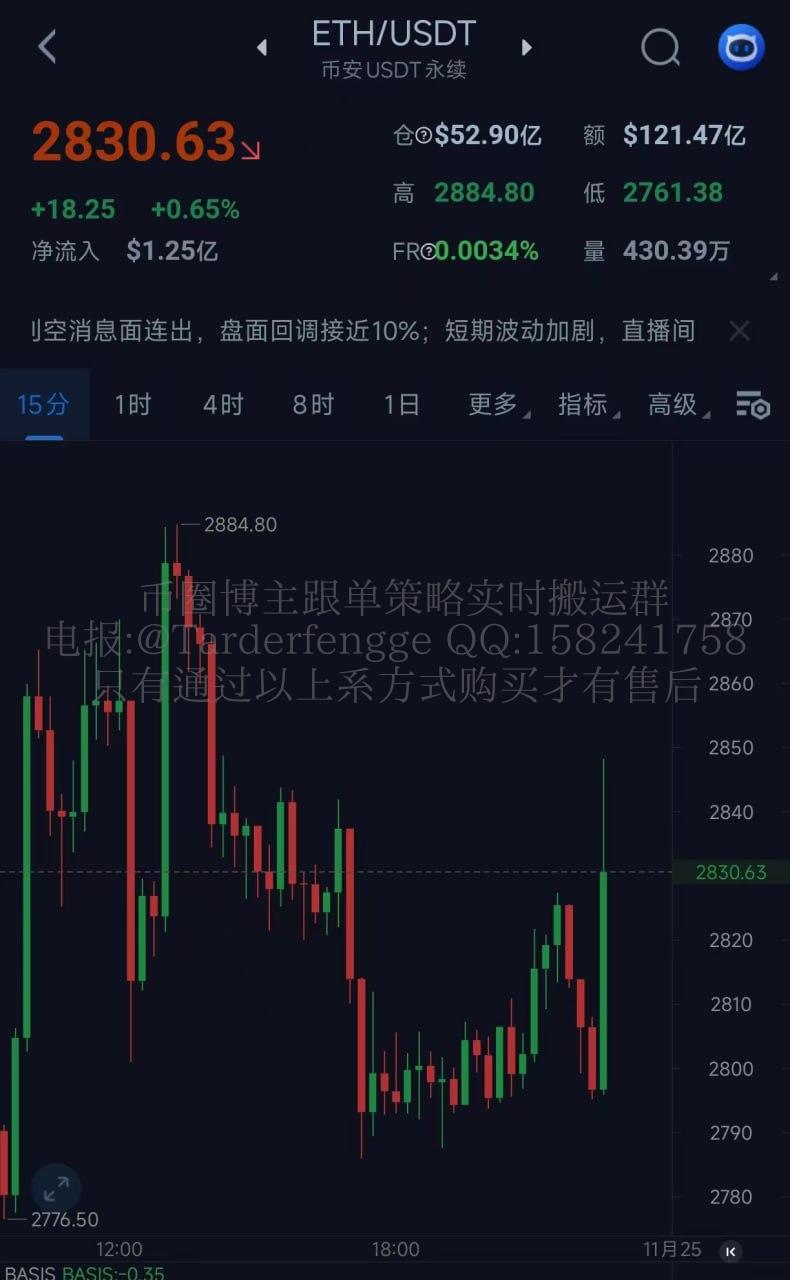The height and width of the screenshot is (1280, 790).
Task: Switch to the 8时 timeframe
Action: [x=312, y=404]
